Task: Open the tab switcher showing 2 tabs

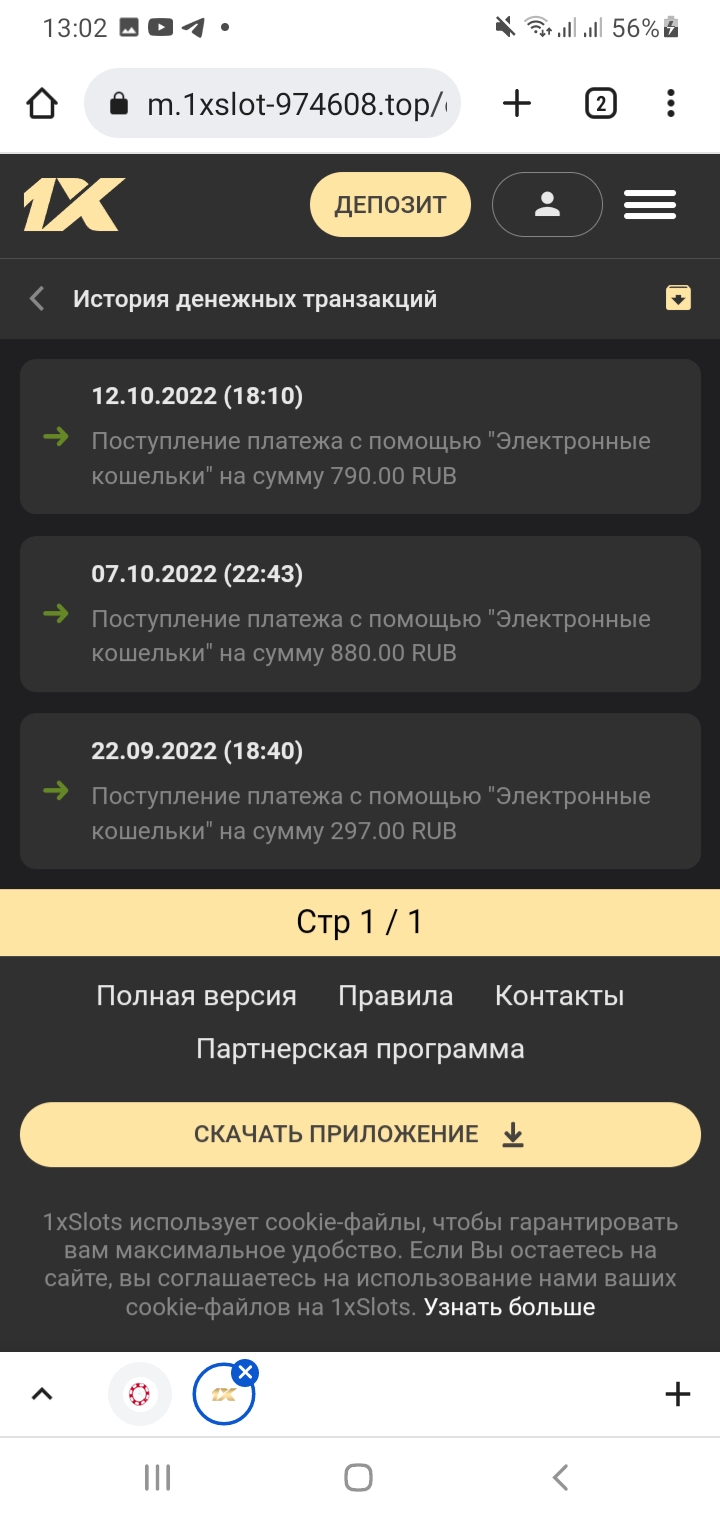Action: [600, 103]
